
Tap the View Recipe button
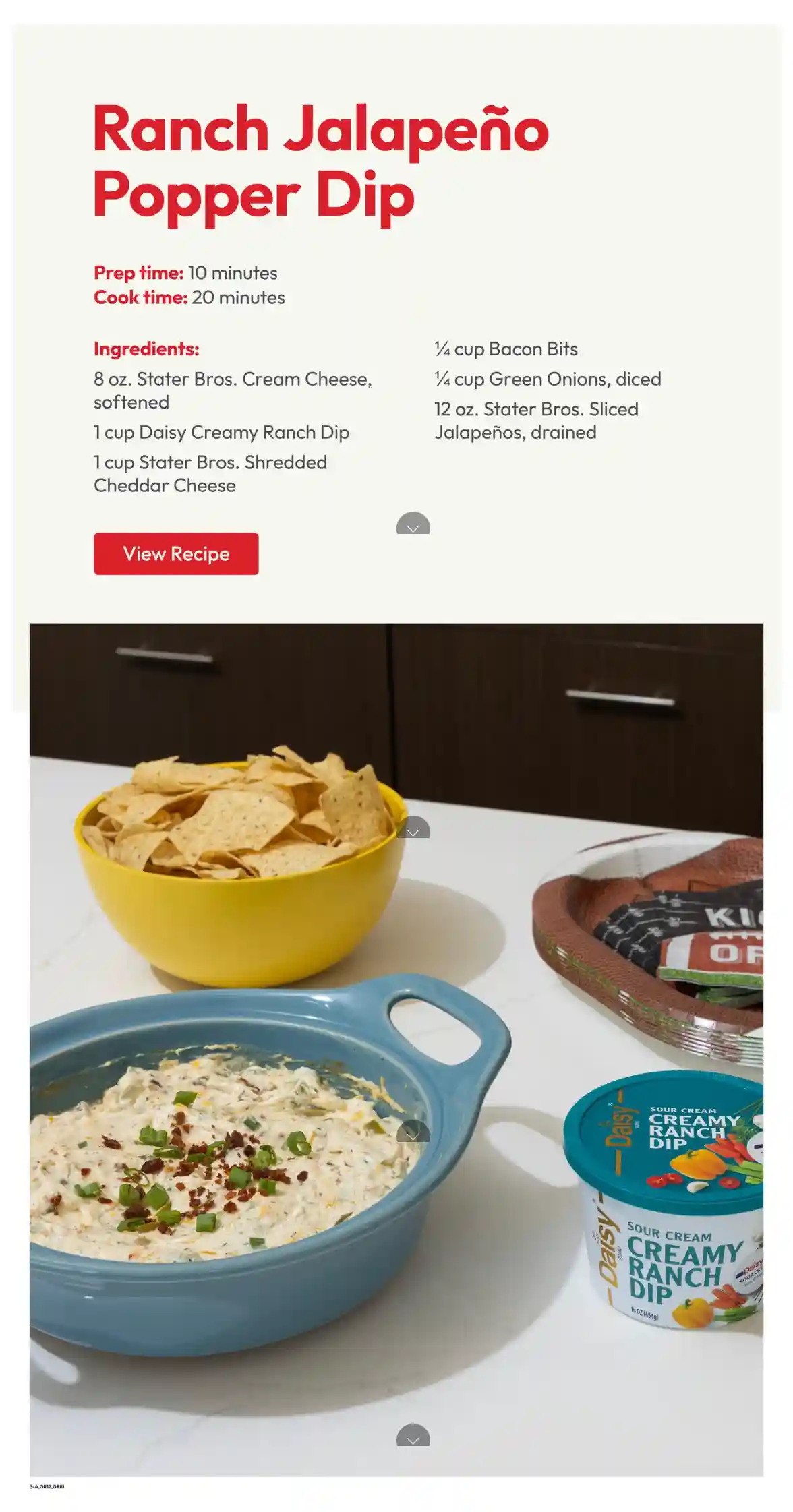(176, 553)
